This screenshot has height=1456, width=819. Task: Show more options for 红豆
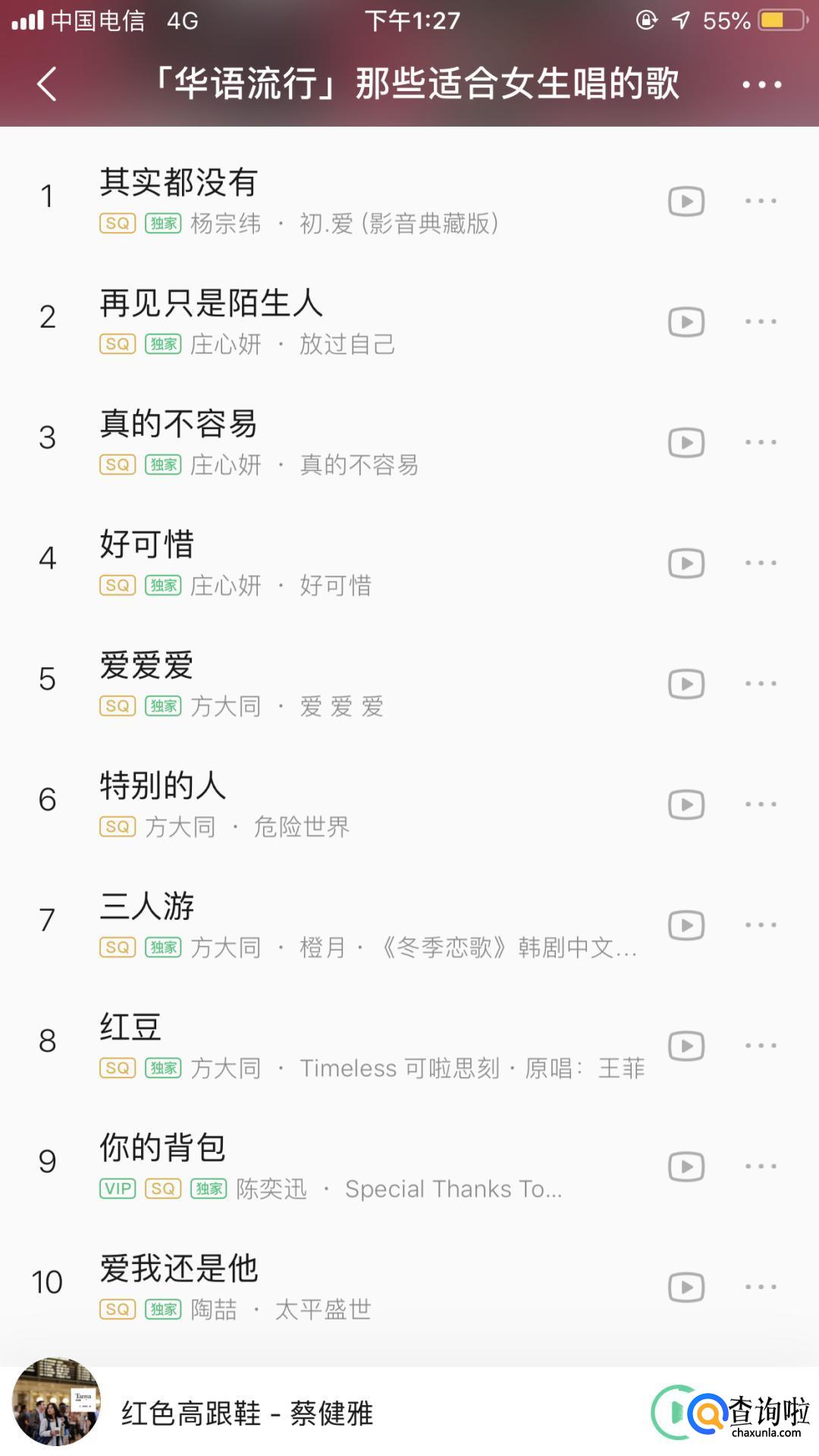[x=761, y=1046]
